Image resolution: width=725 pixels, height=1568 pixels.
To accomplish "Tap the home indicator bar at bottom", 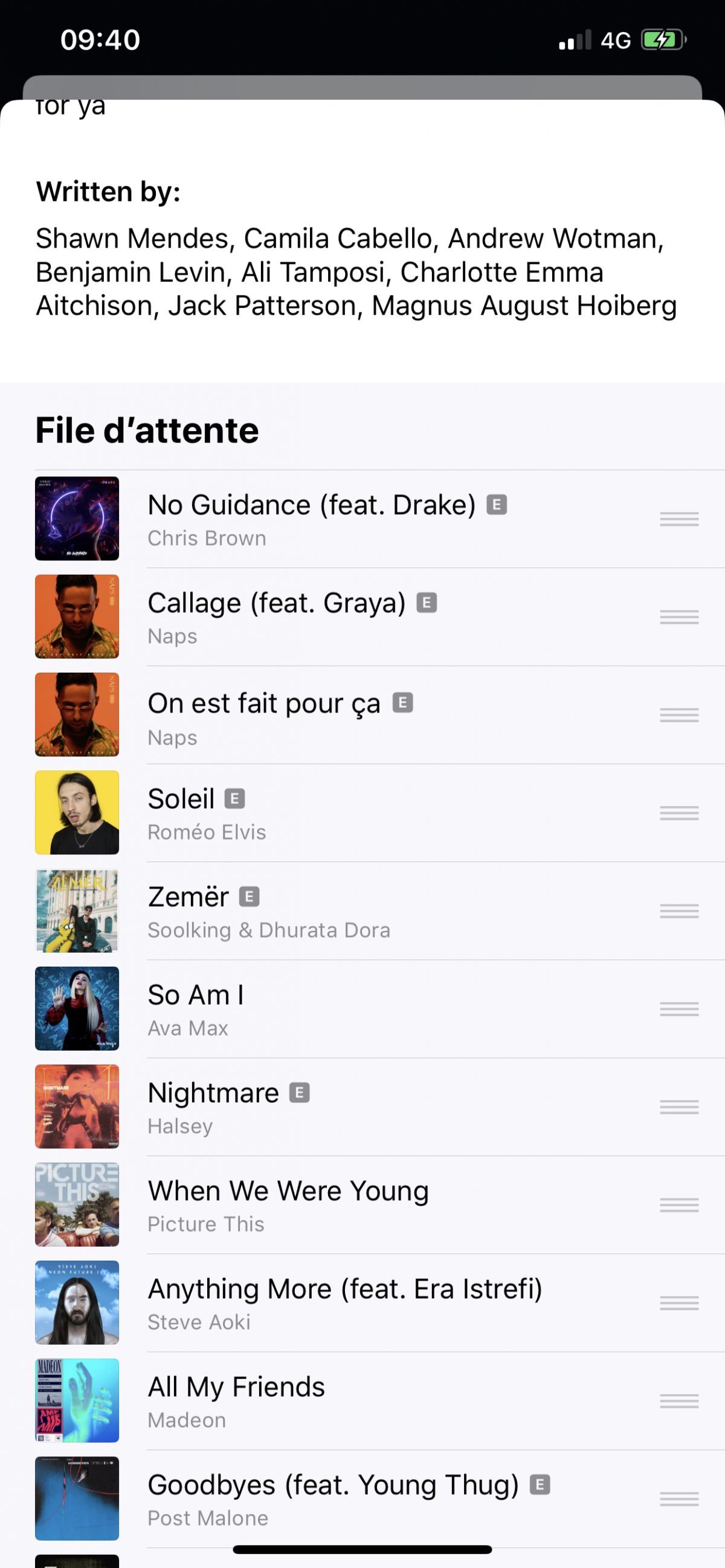I will (362, 1549).
